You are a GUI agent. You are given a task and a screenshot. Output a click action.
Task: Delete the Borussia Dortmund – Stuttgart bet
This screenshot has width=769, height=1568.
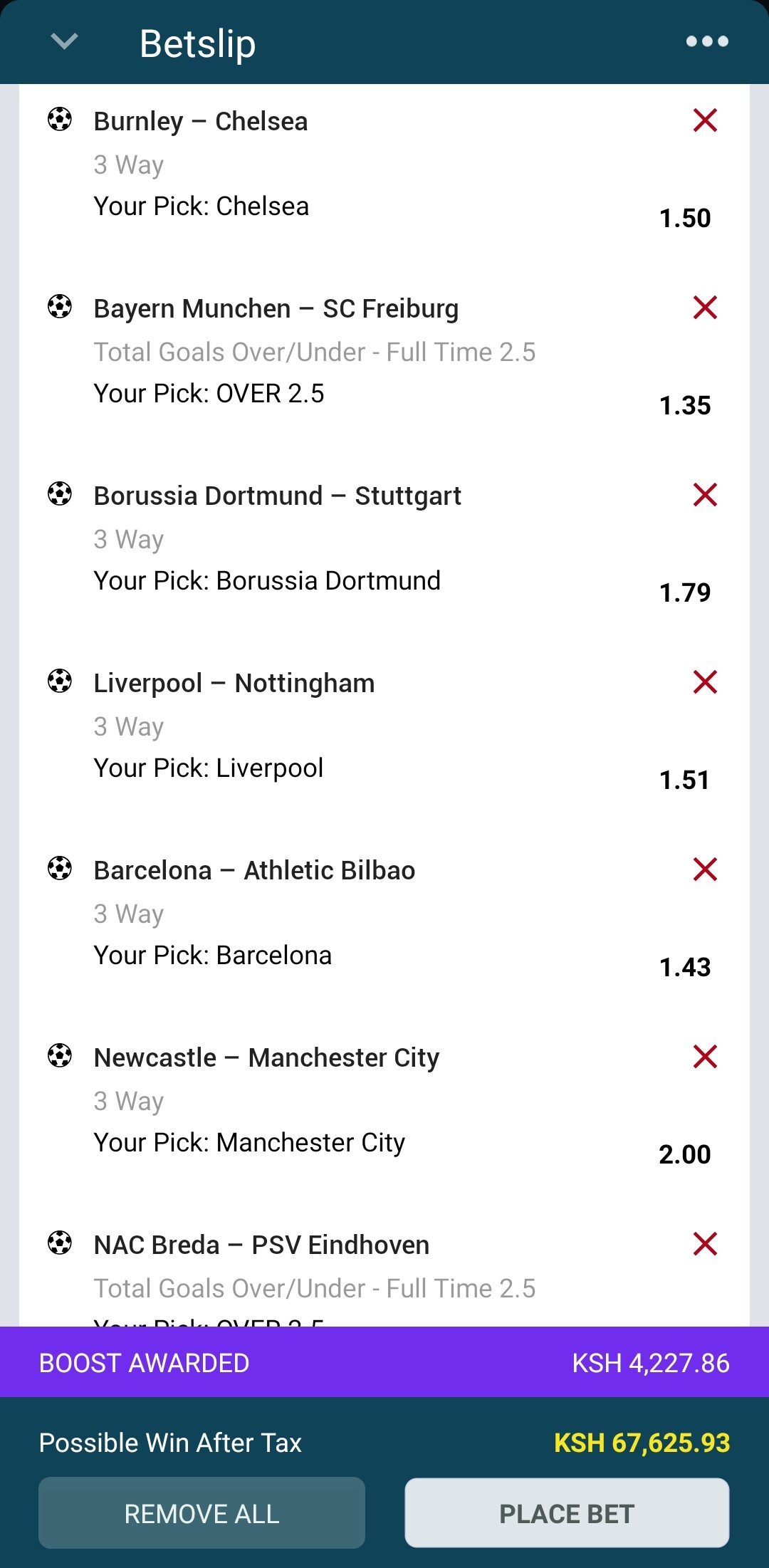(705, 495)
